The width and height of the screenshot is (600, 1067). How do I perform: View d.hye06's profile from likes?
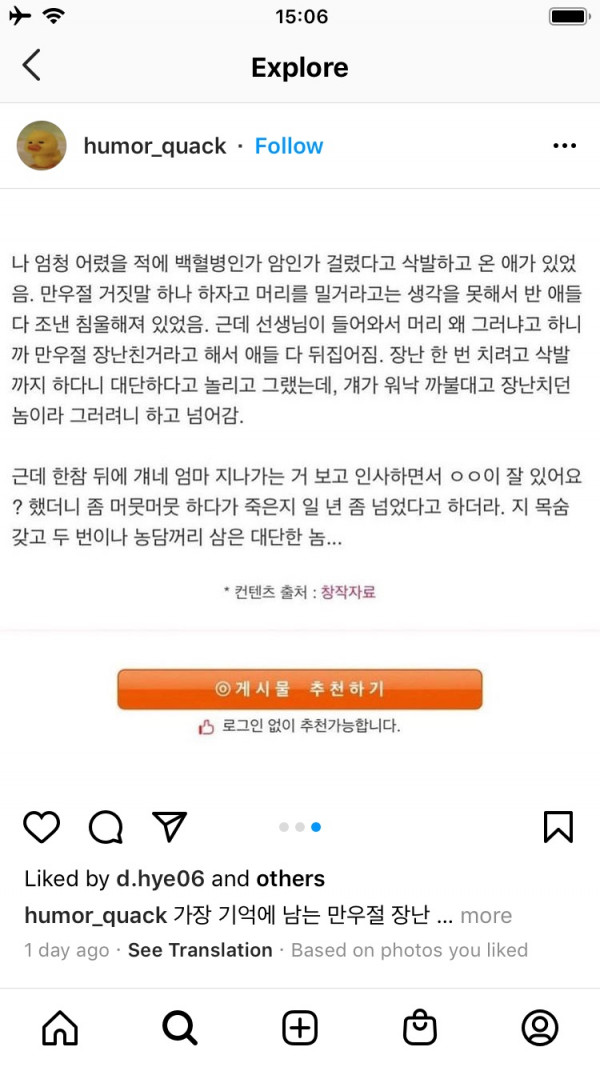161,879
